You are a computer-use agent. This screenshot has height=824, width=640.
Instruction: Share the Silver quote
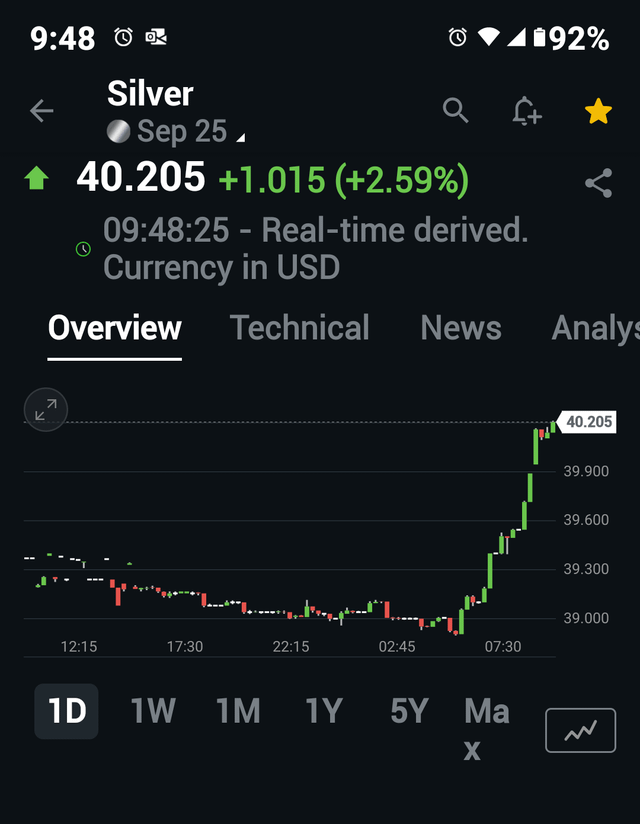pos(598,183)
